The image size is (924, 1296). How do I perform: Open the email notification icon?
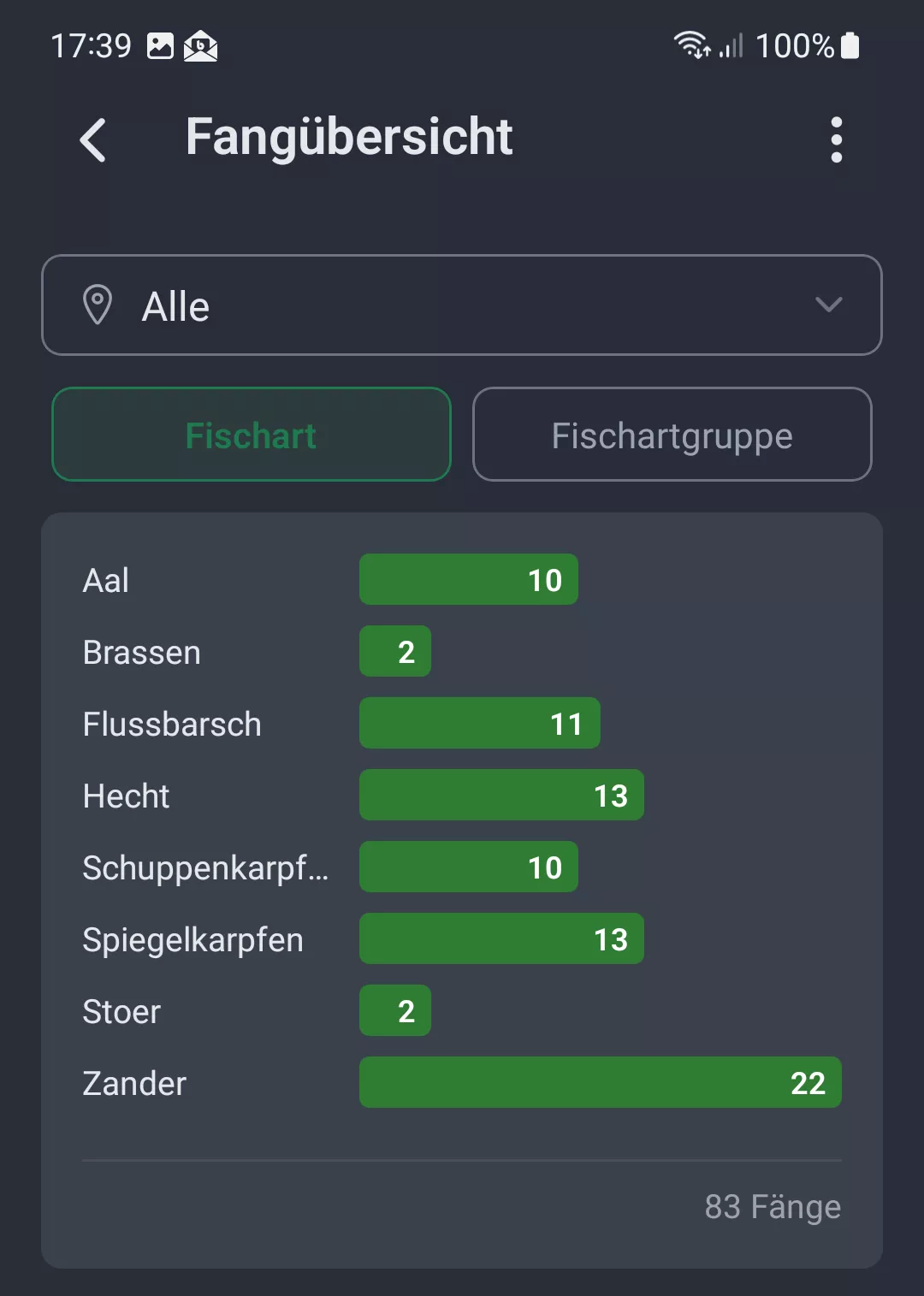(200, 47)
